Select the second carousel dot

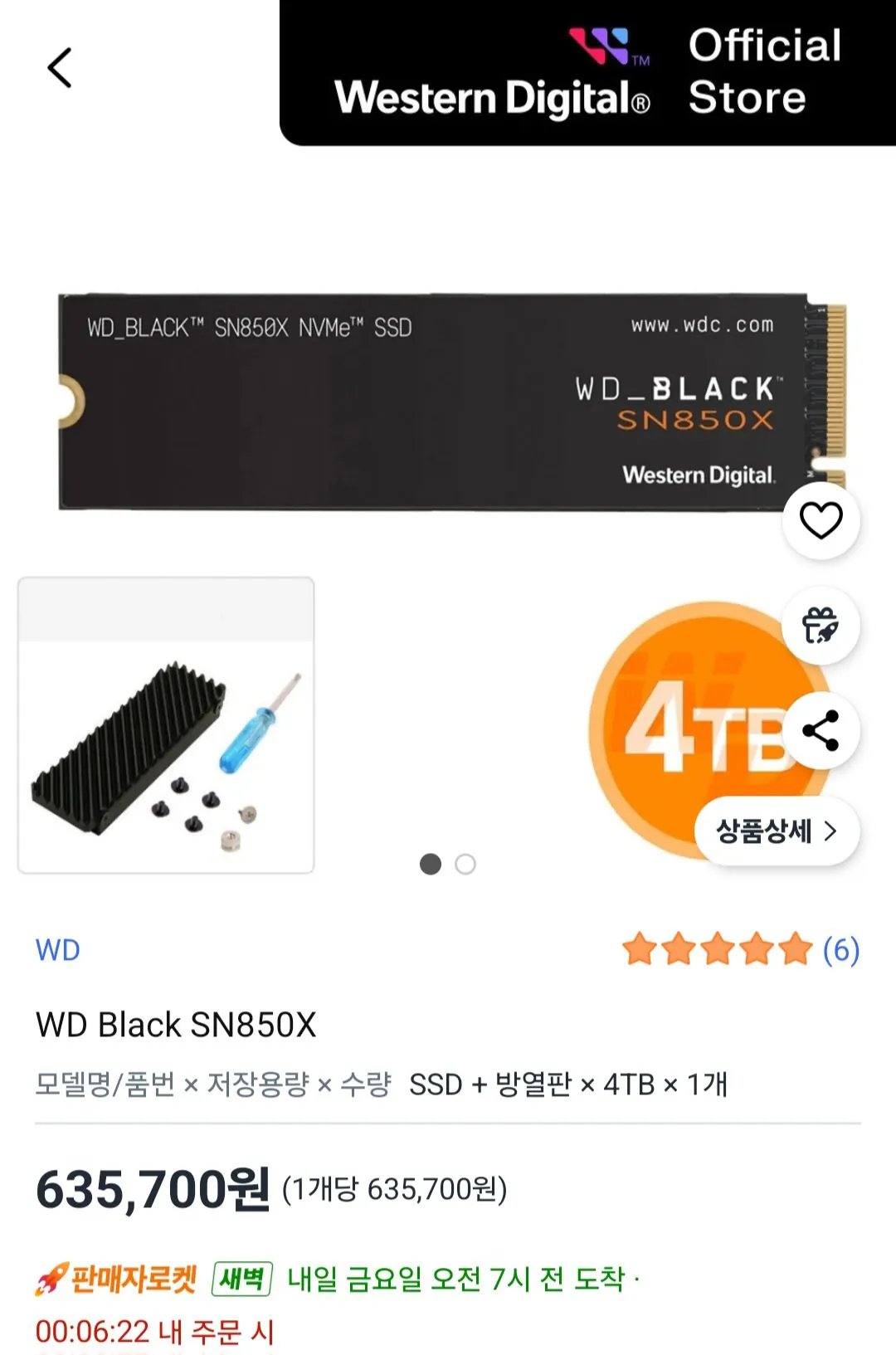pos(465,865)
